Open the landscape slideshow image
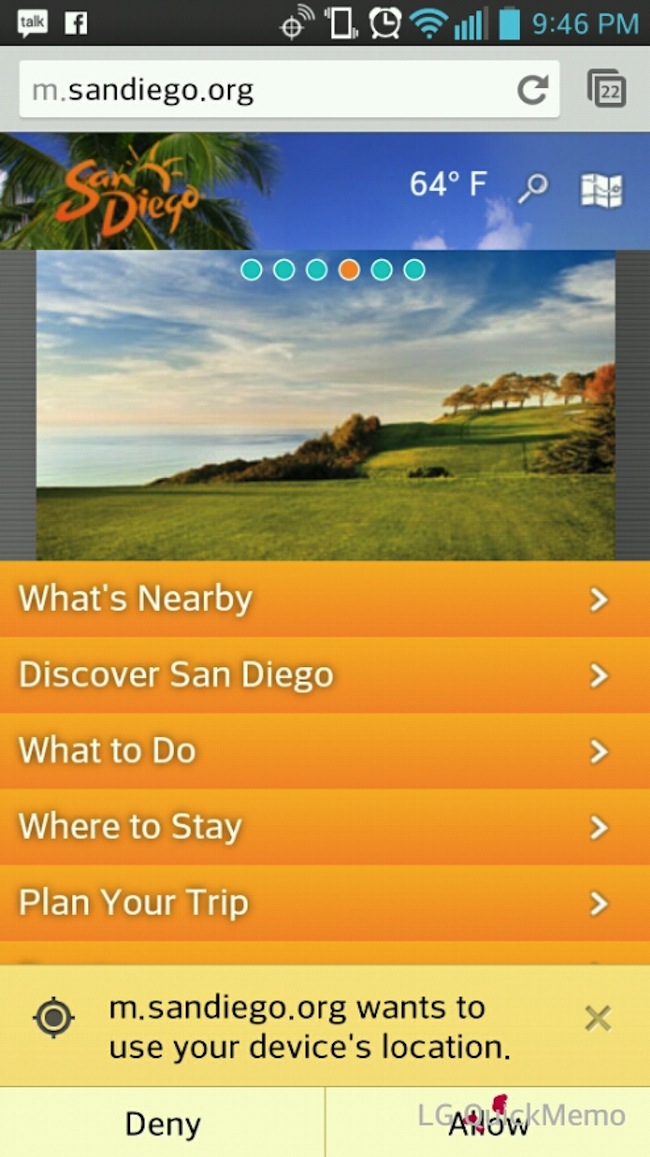 pyautogui.click(x=325, y=420)
